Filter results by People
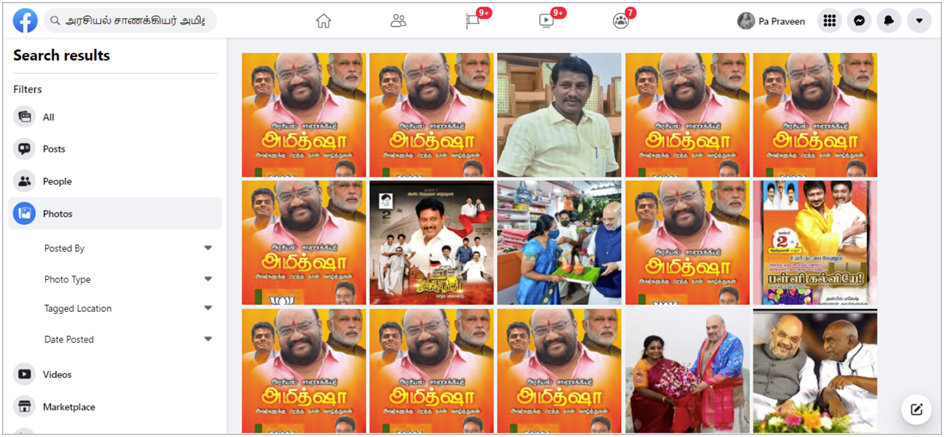This screenshot has height=437, width=944. click(x=57, y=181)
